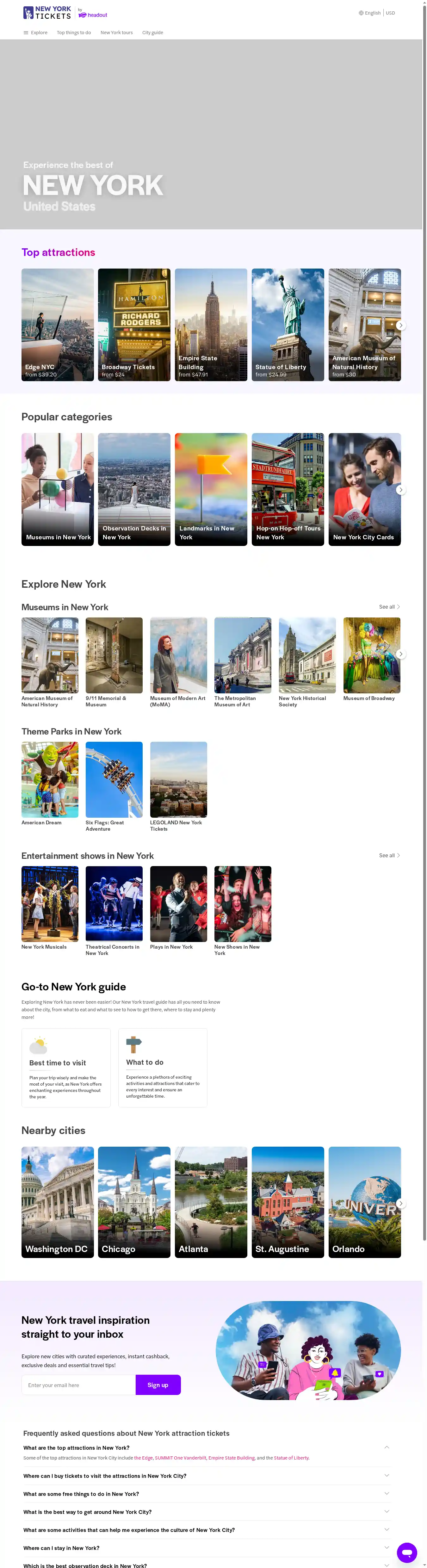This screenshot has height=1568, width=427.
Task: Open the Explore menu
Action: point(35,33)
